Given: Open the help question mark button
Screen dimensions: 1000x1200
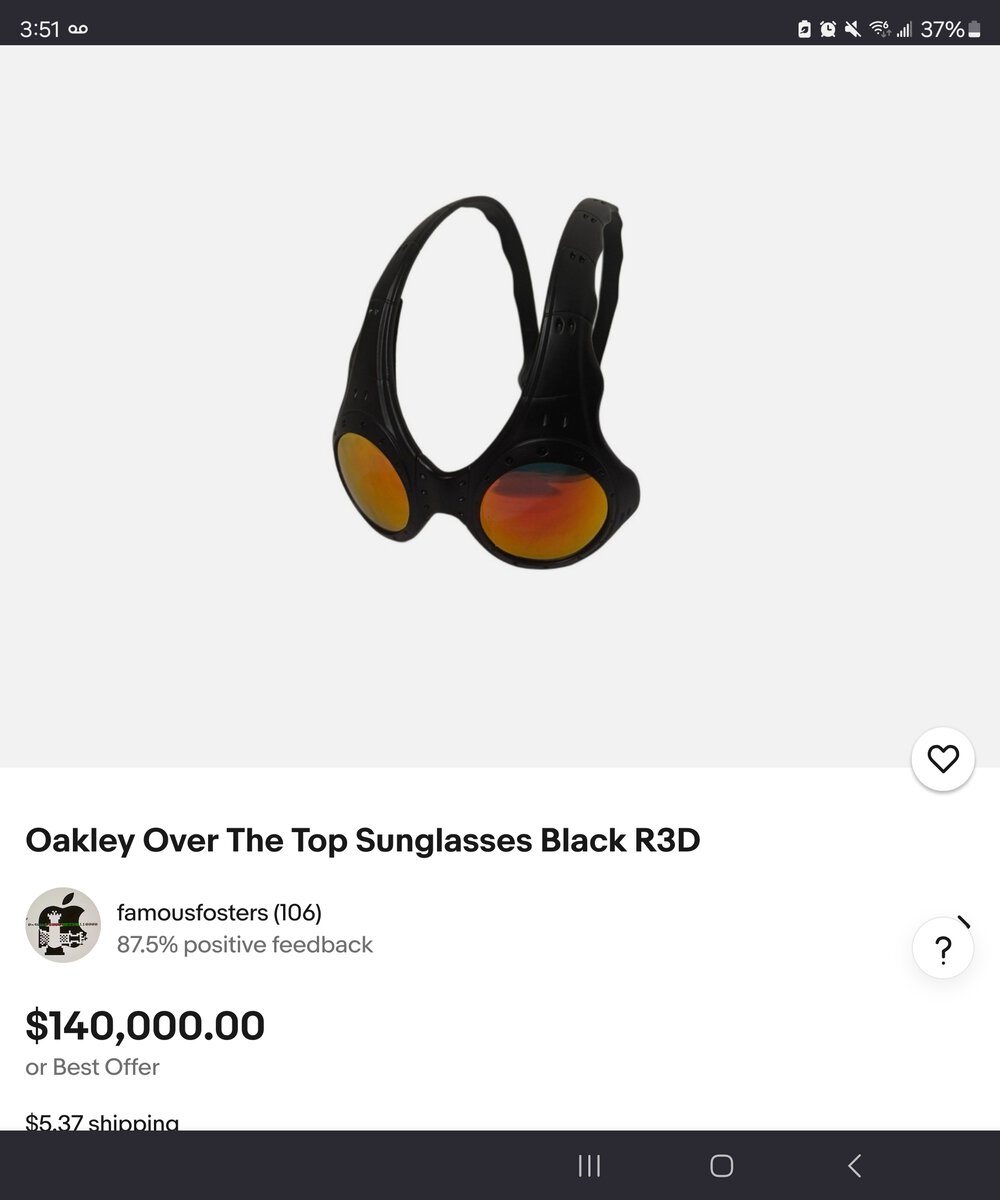Looking at the screenshot, I should pyautogui.click(x=942, y=948).
